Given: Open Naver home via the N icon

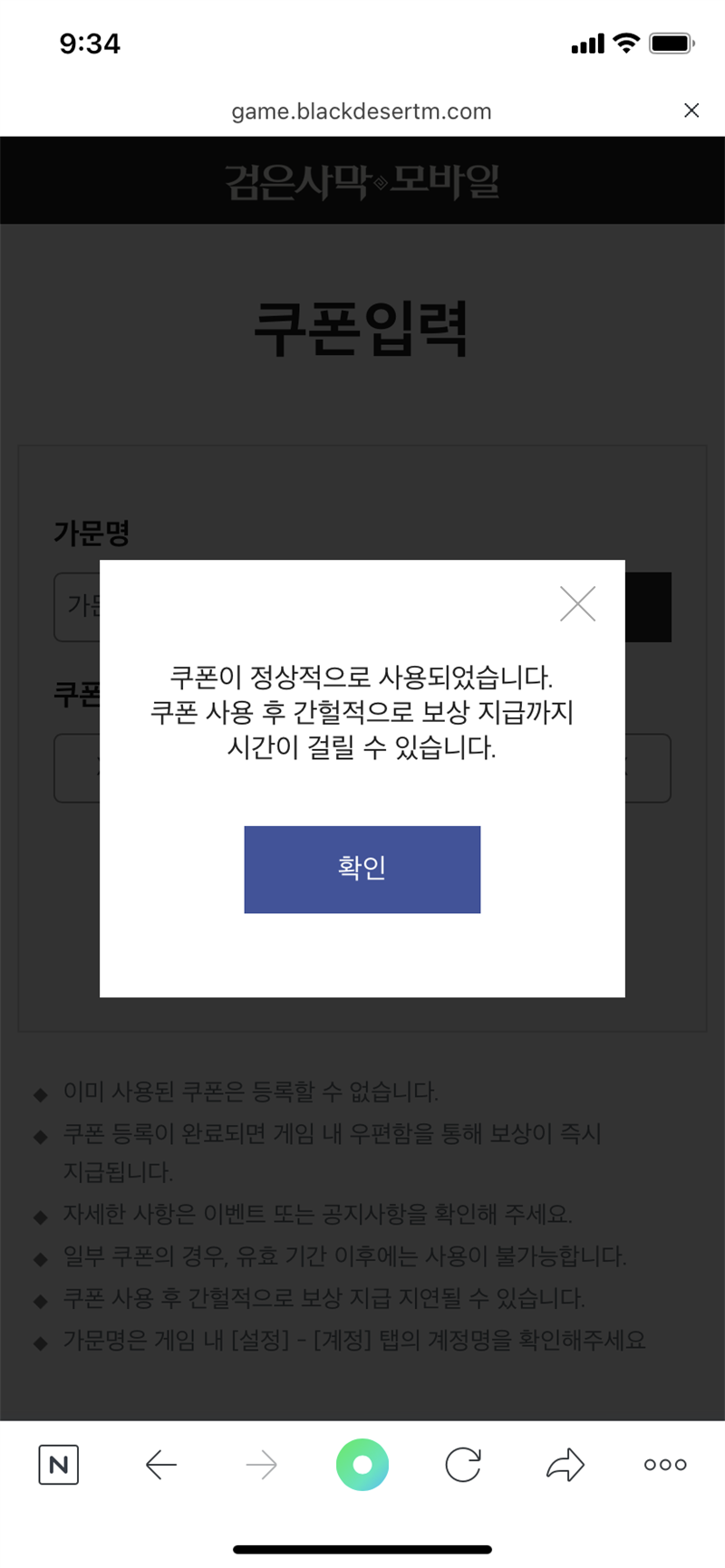Looking at the screenshot, I should pos(59,1465).
